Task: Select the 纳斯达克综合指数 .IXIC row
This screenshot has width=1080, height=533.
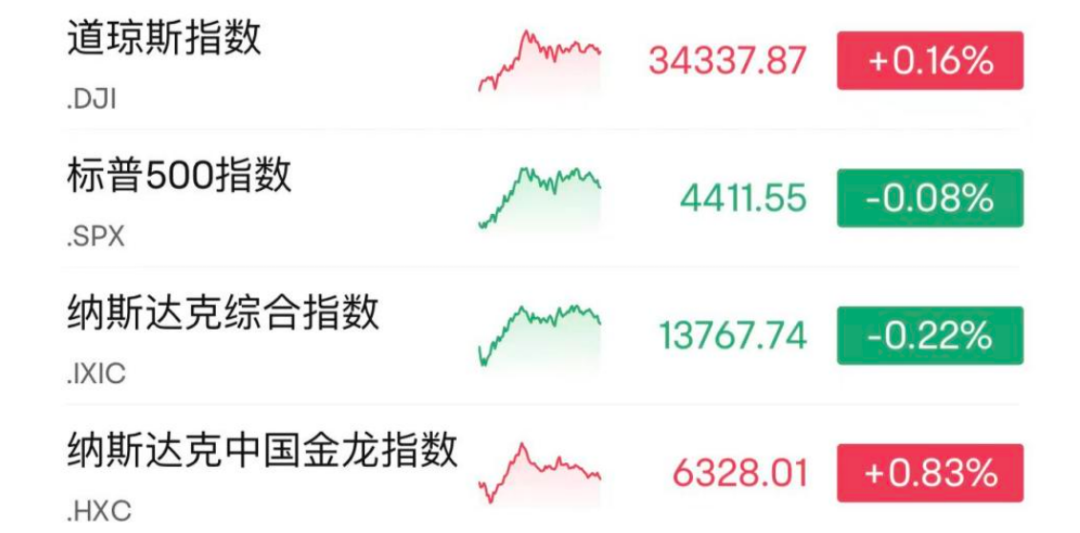Action: (x=223, y=315)
